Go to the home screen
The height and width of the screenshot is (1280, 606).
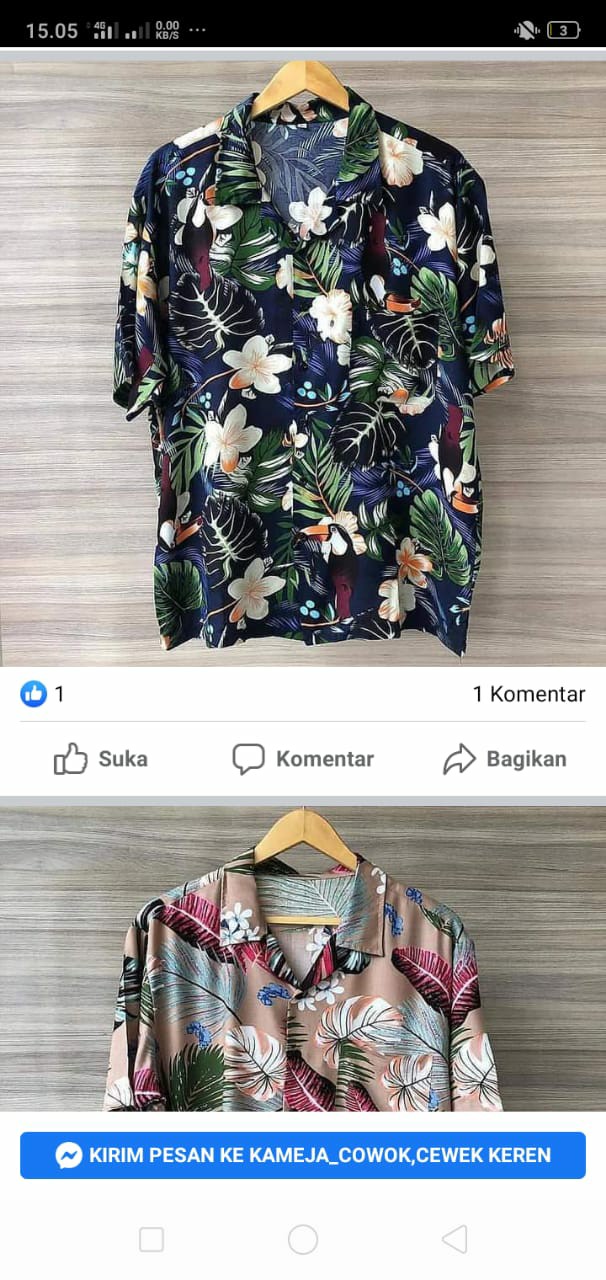pos(303,1240)
